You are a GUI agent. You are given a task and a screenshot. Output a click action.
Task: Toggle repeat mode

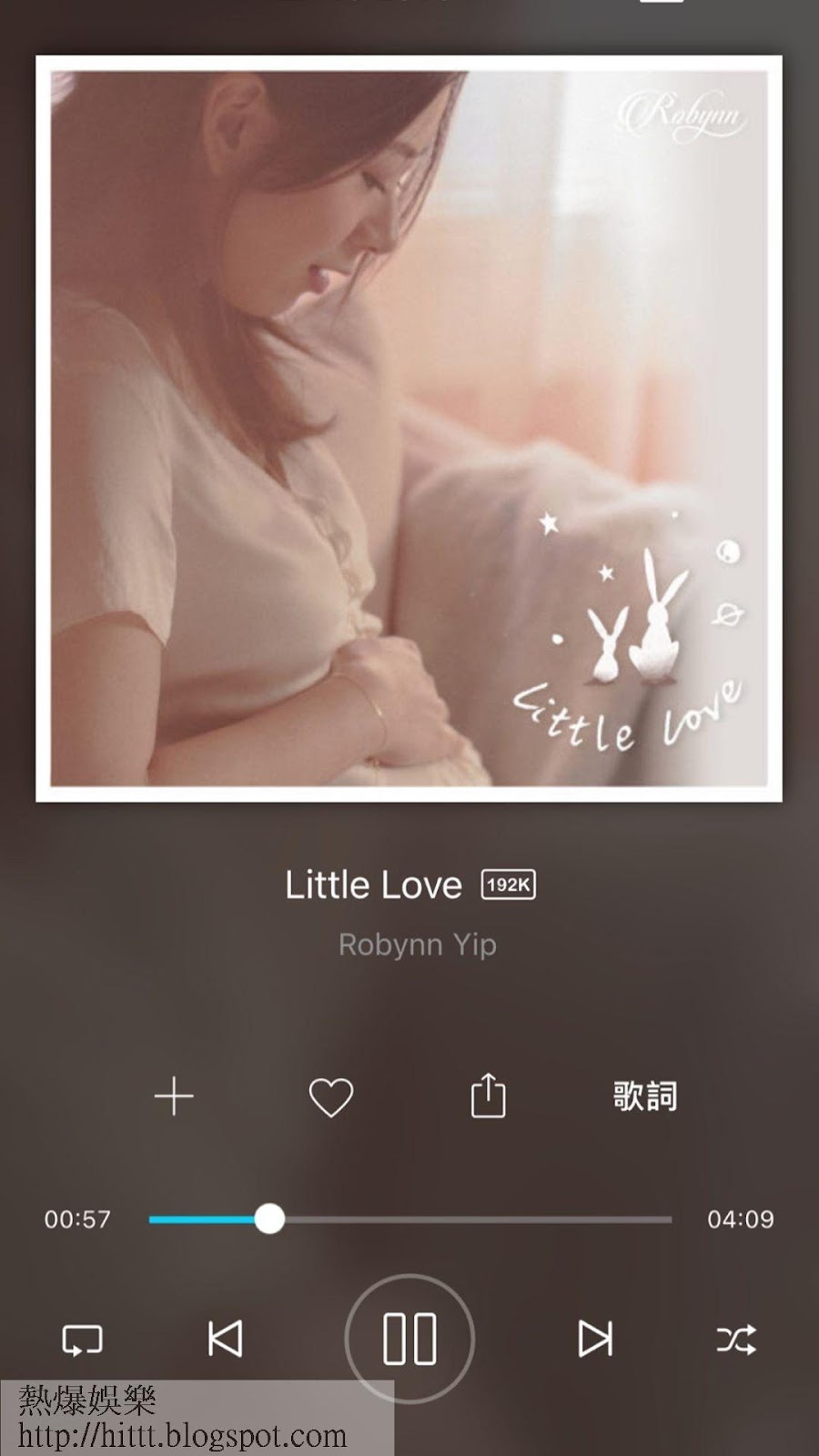82,1340
